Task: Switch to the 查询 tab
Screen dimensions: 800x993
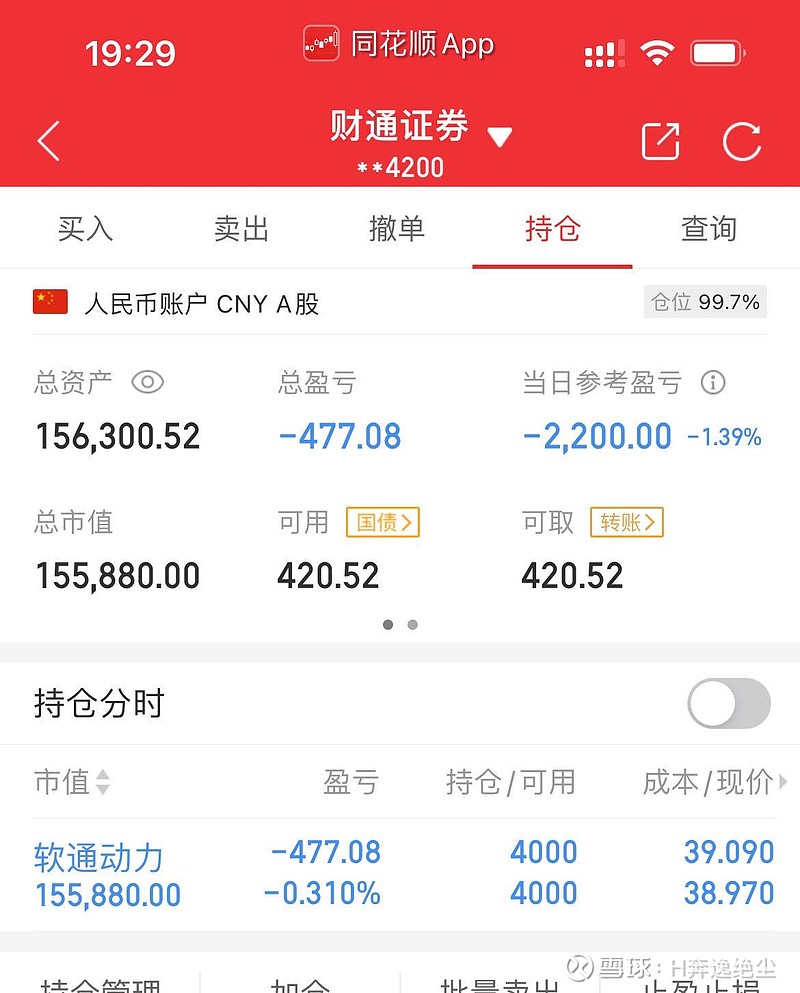Action: click(707, 228)
